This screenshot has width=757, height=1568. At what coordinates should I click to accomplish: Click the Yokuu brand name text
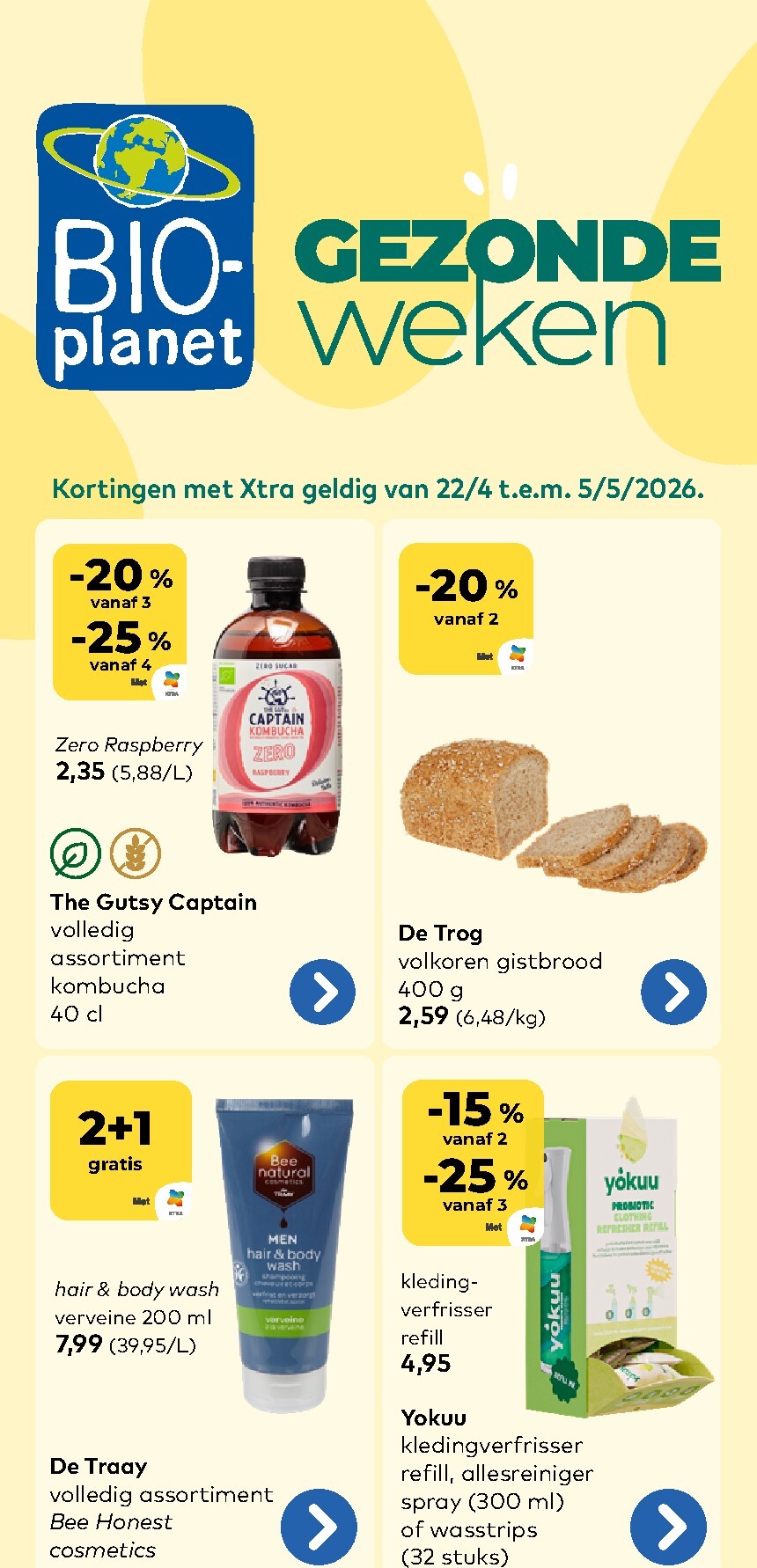coord(434,1418)
